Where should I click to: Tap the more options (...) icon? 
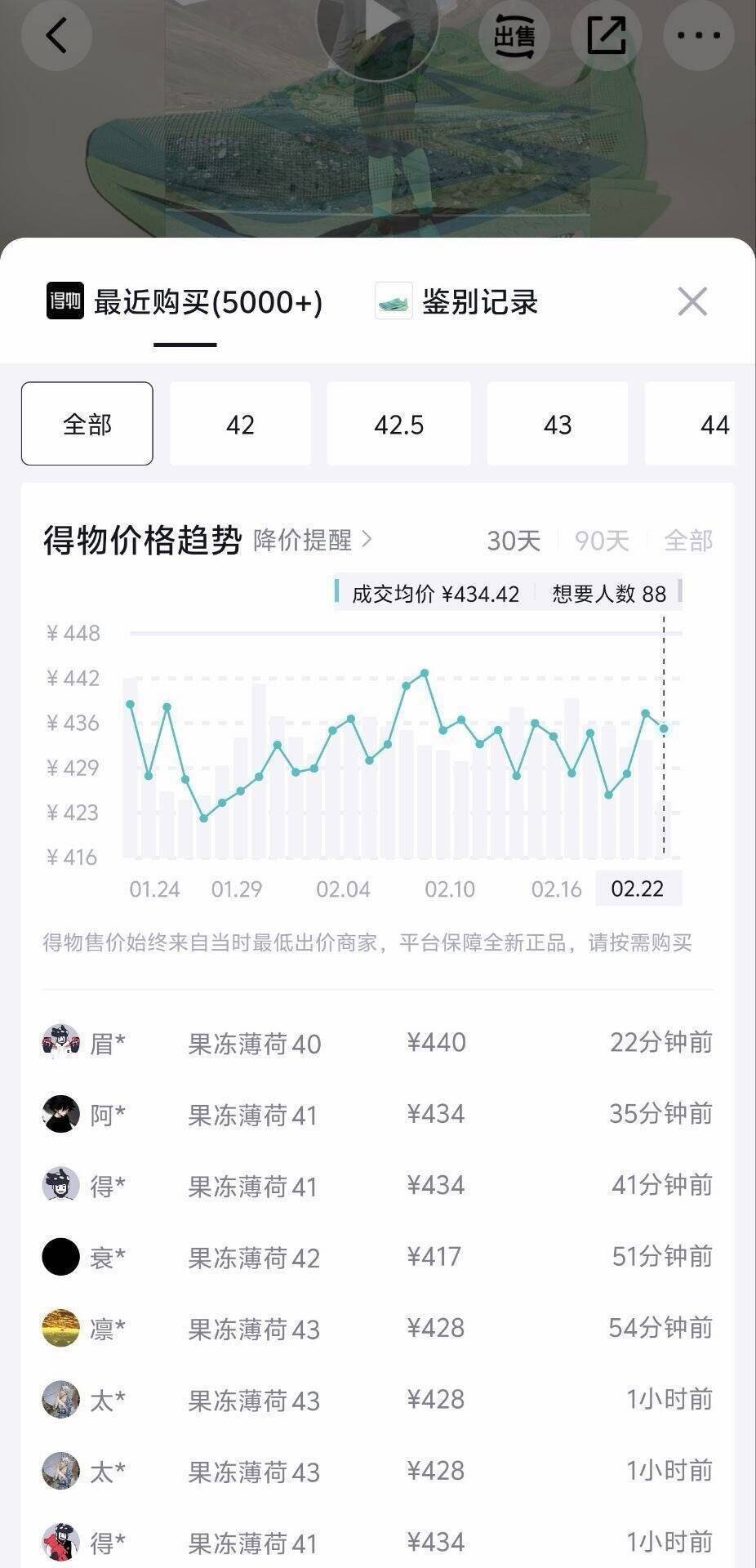698,35
